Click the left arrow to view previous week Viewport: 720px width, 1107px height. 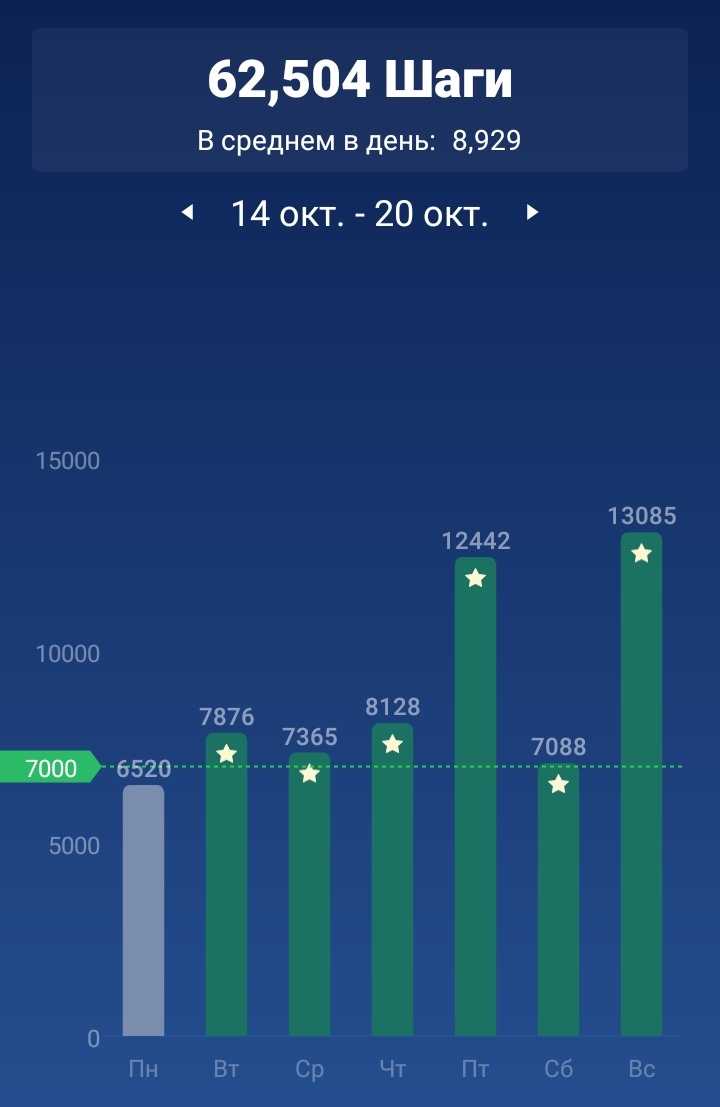coord(187,213)
